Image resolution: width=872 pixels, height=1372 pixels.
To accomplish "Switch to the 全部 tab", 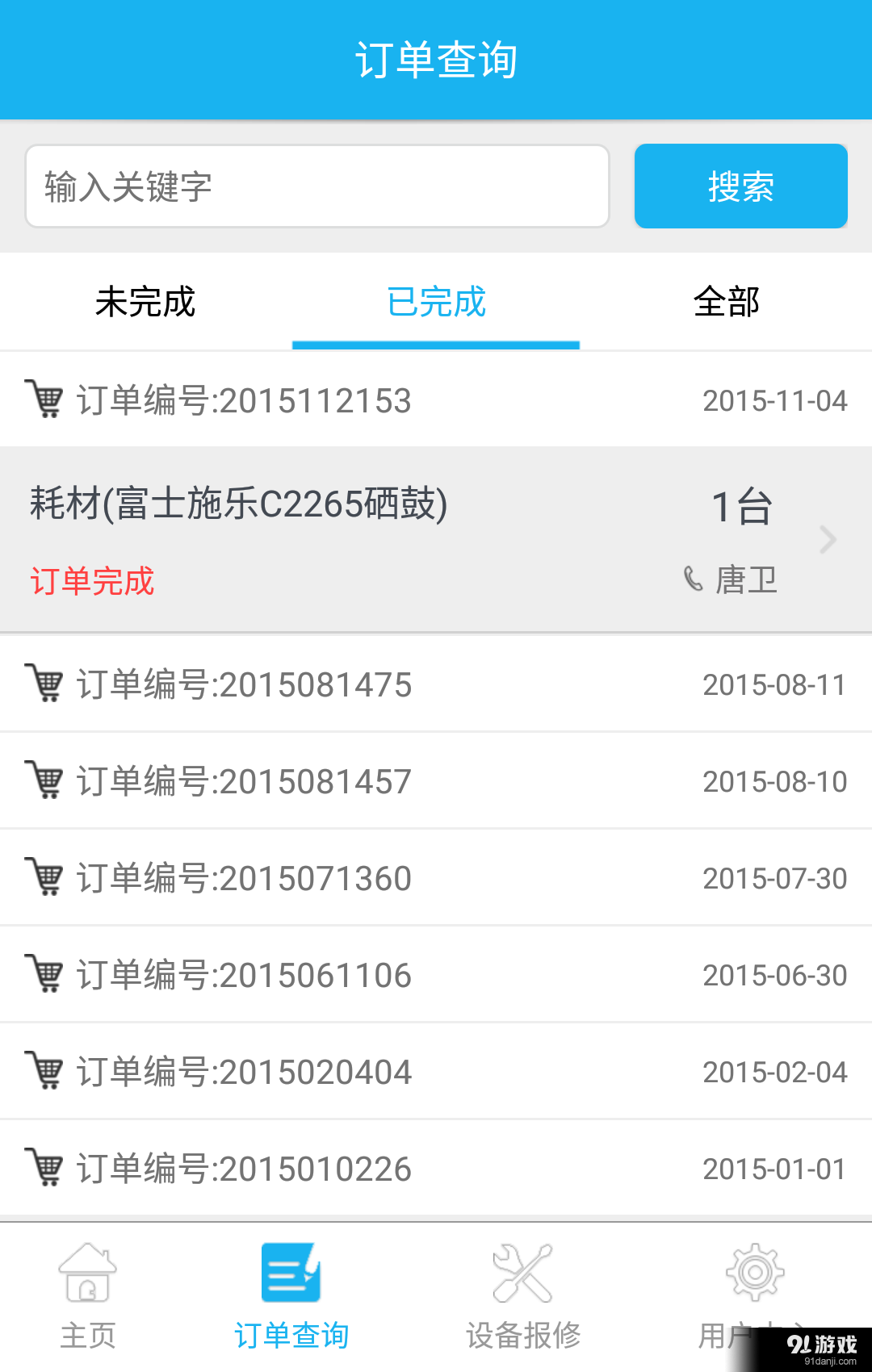I will click(x=727, y=303).
